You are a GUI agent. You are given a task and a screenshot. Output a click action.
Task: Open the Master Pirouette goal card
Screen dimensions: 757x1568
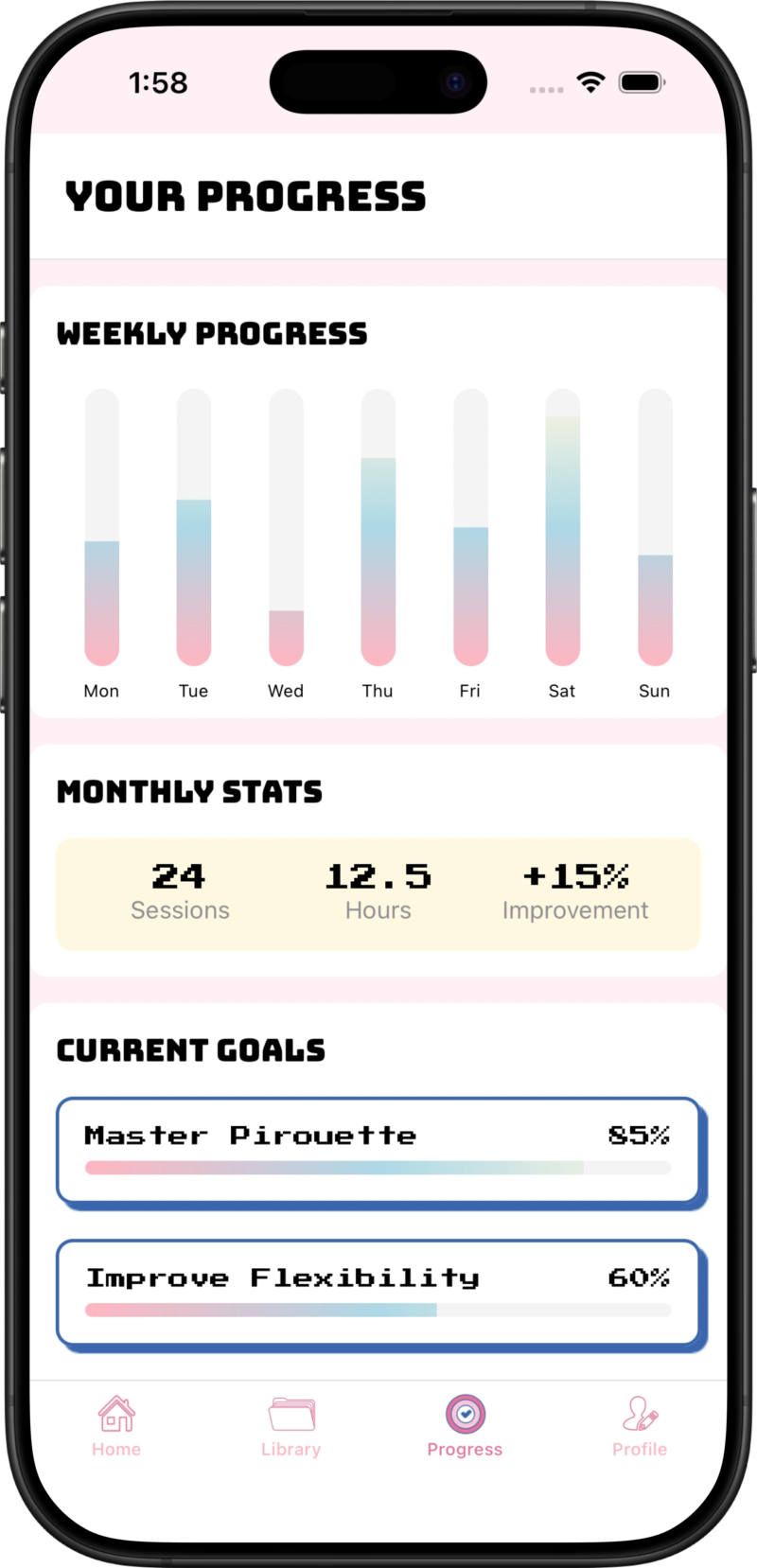pos(378,1151)
